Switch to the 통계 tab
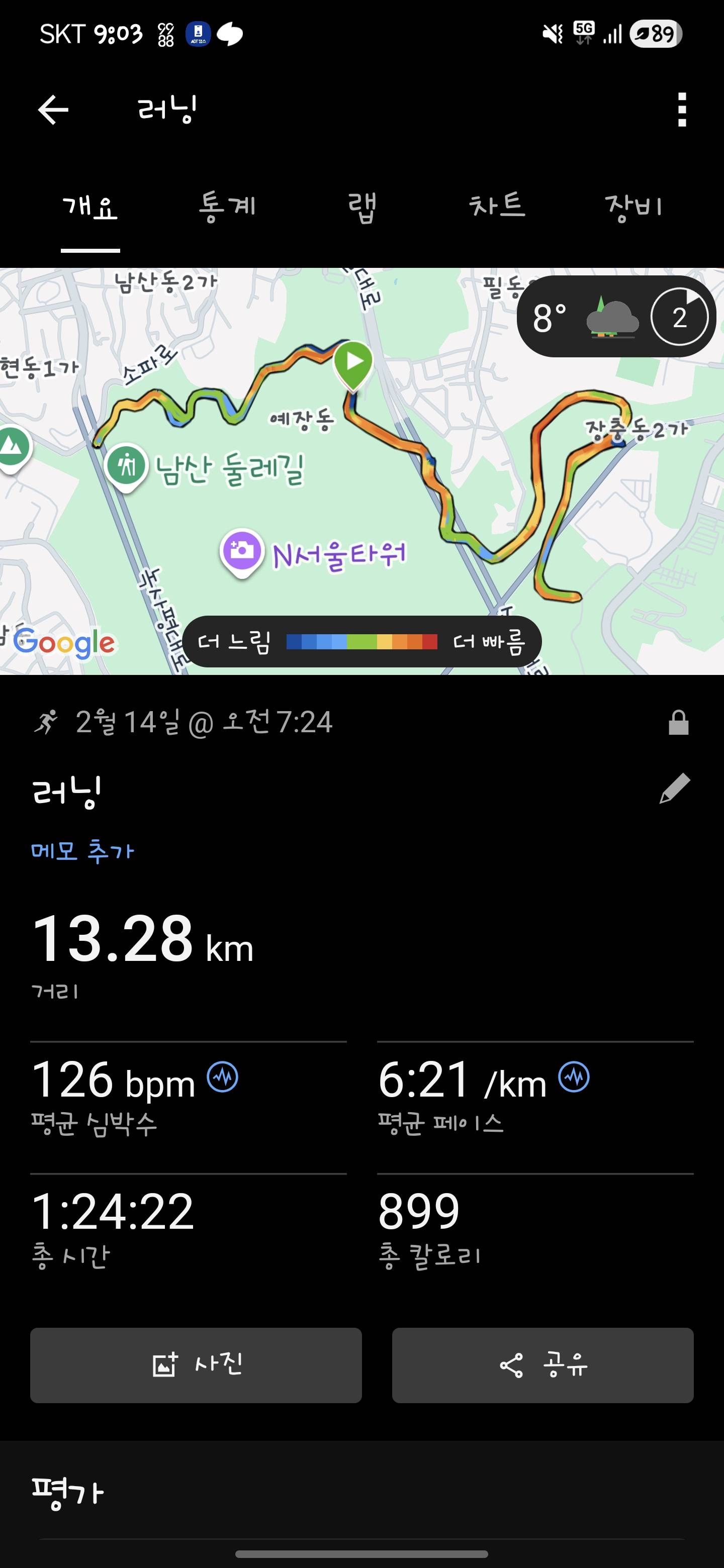The image size is (724, 1568). [227, 207]
